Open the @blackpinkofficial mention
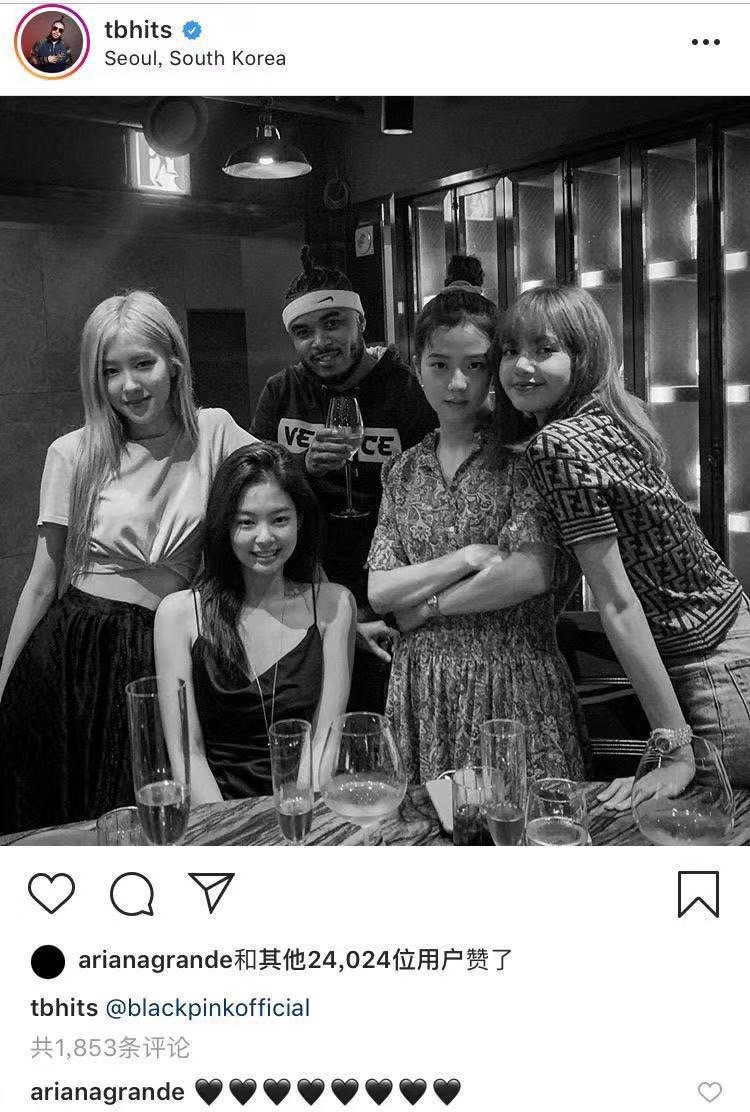Screen dimensions: 750x1112 (x=208, y=1007)
